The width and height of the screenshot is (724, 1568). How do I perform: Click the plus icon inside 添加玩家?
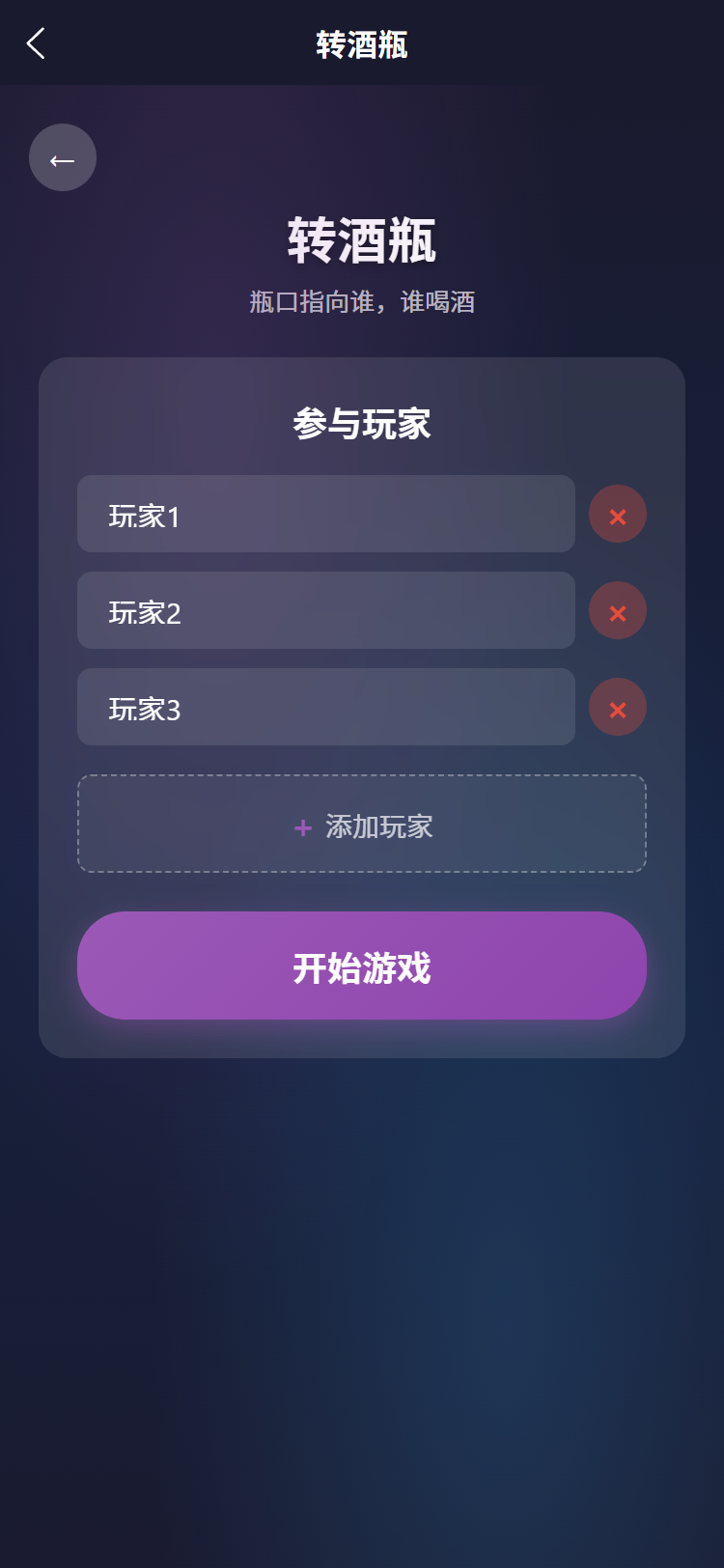pyautogui.click(x=304, y=826)
